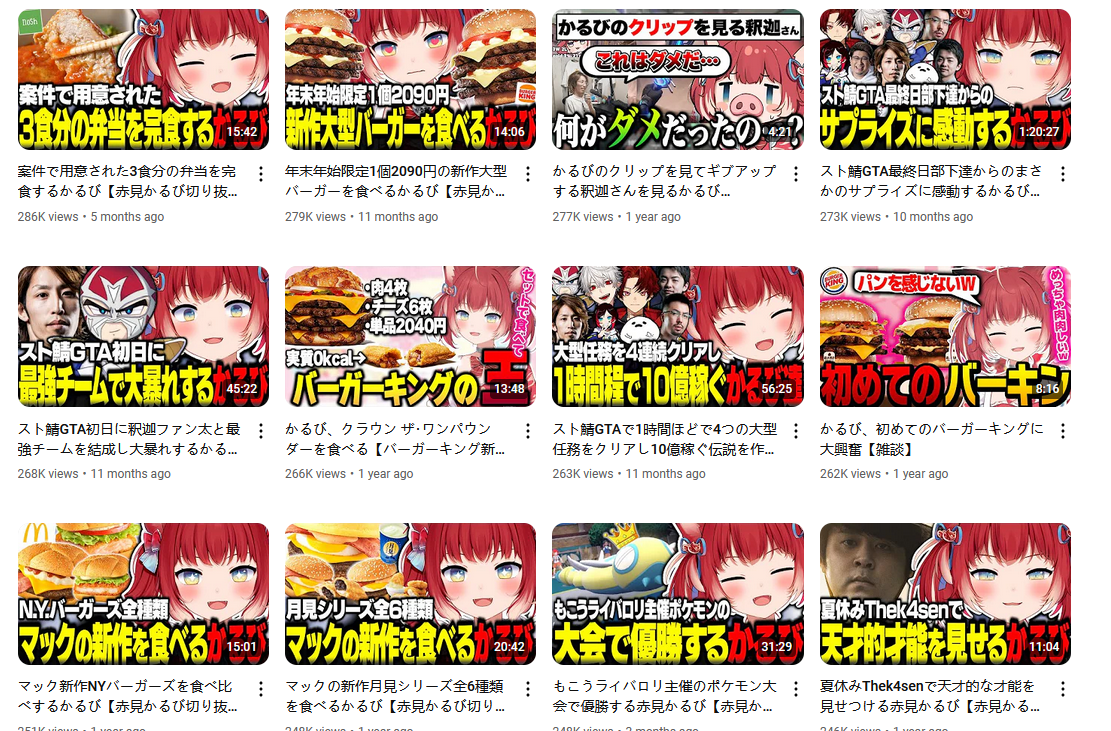This screenshot has height=731, width=1111.
Task: Play the 45:22 GTA first day video
Action: [x=143, y=336]
